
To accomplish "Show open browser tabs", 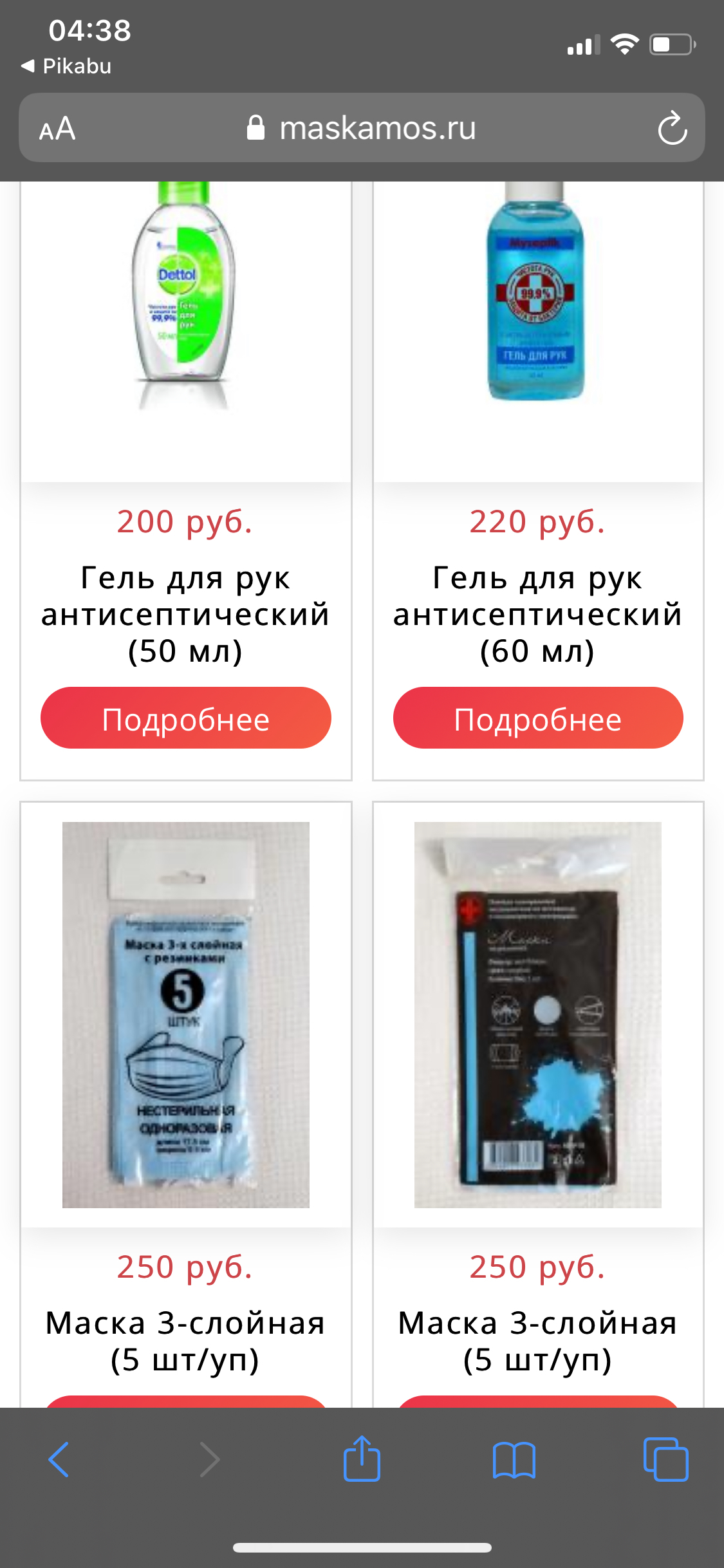I will coord(665,1459).
